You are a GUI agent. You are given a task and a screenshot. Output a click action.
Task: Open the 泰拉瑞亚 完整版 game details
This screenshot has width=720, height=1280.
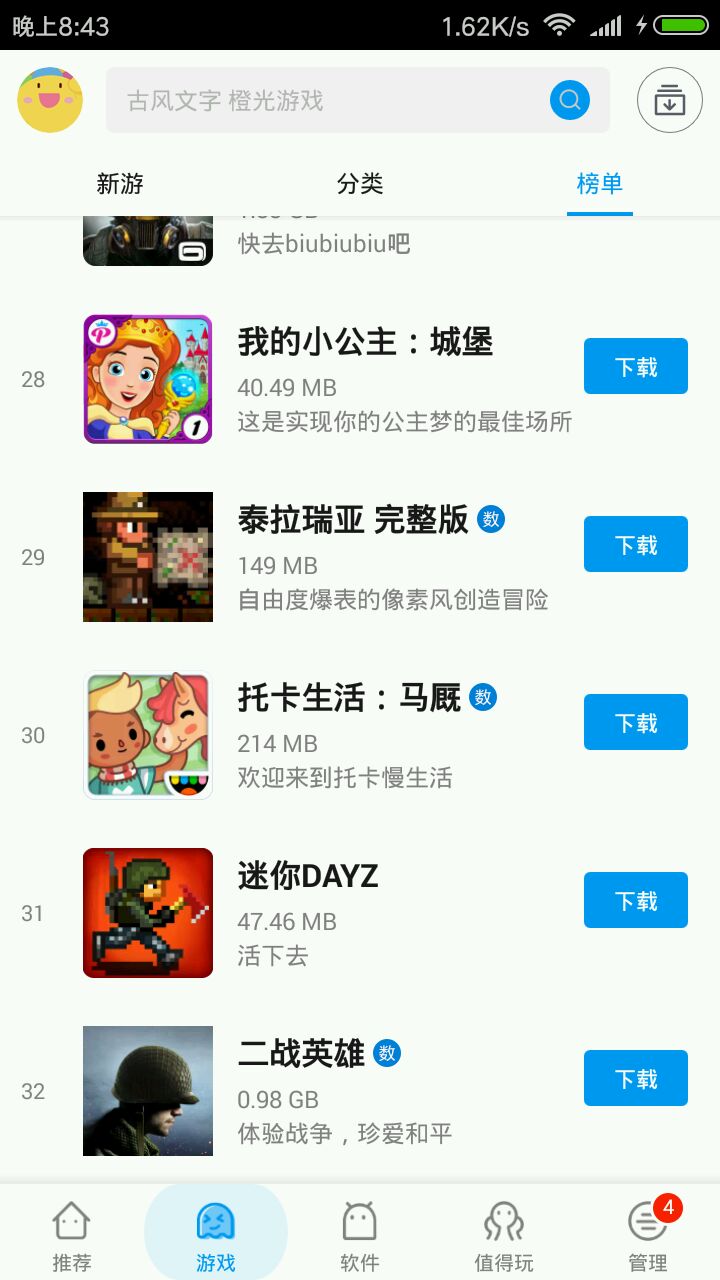(x=353, y=521)
